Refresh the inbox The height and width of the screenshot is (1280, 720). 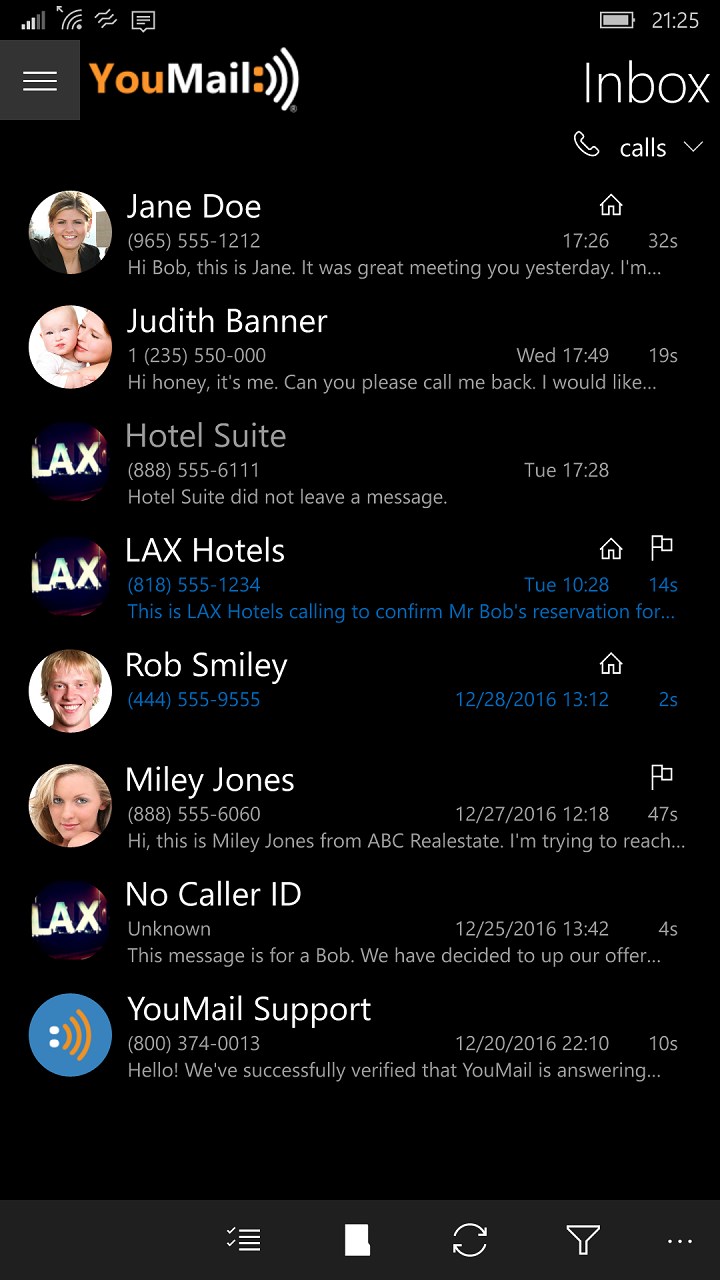pyautogui.click(x=470, y=1240)
